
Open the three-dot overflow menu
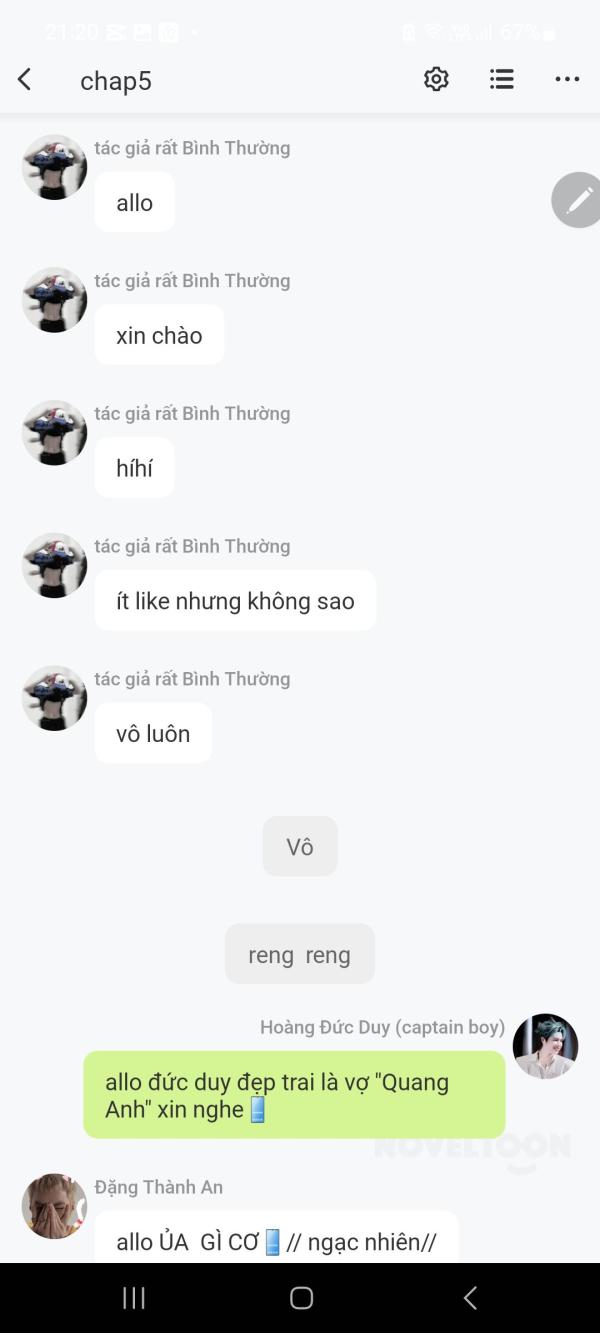[567, 79]
